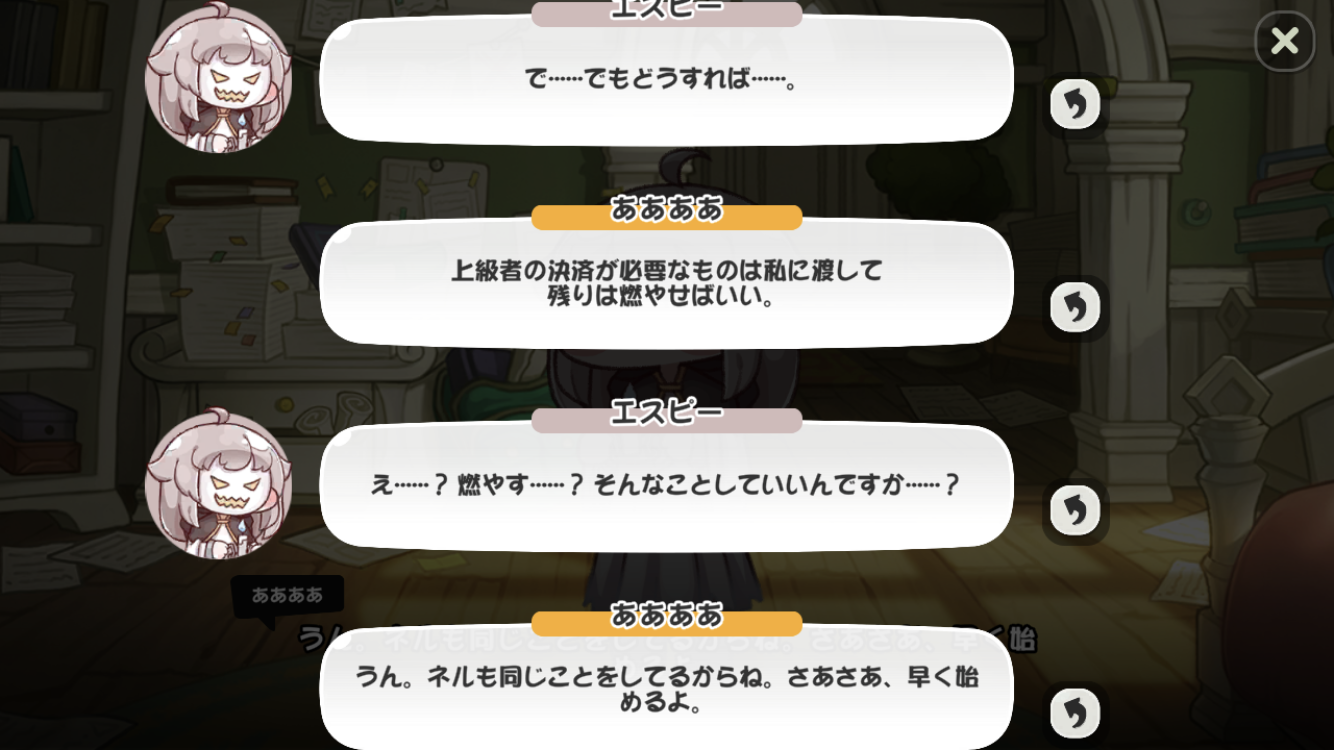Replay the line 「うん。ネルも同じこと…」

click(1075, 713)
